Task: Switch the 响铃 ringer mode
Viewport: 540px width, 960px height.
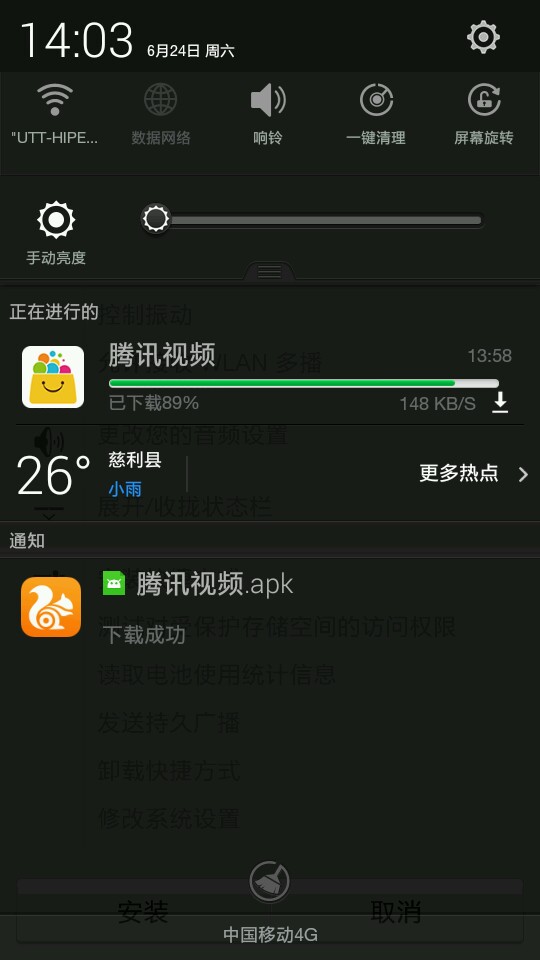Action: [268, 114]
